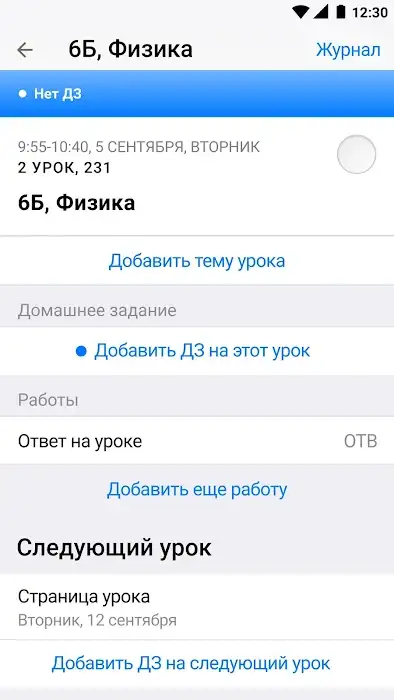Image resolution: width=394 pixels, height=700 pixels.
Task: Open the Ответ на уроке row
Action: (197, 441)
